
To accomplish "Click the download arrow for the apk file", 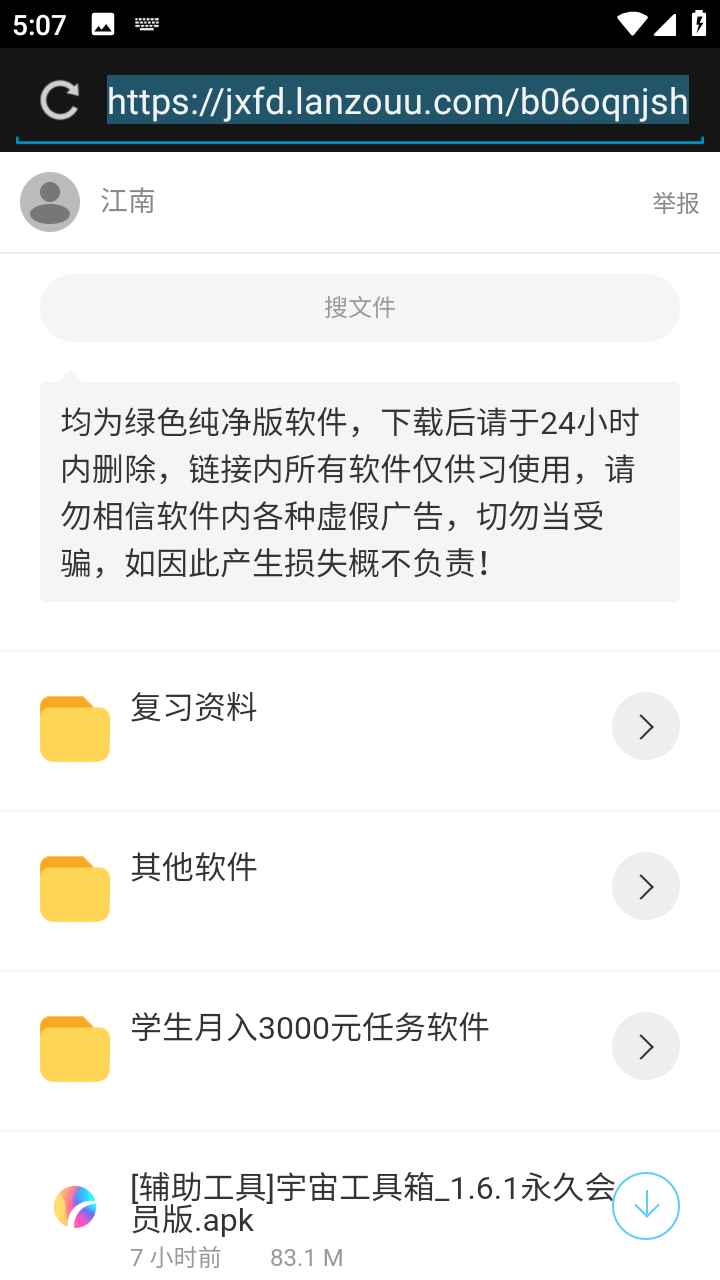I will point(645,1206).
